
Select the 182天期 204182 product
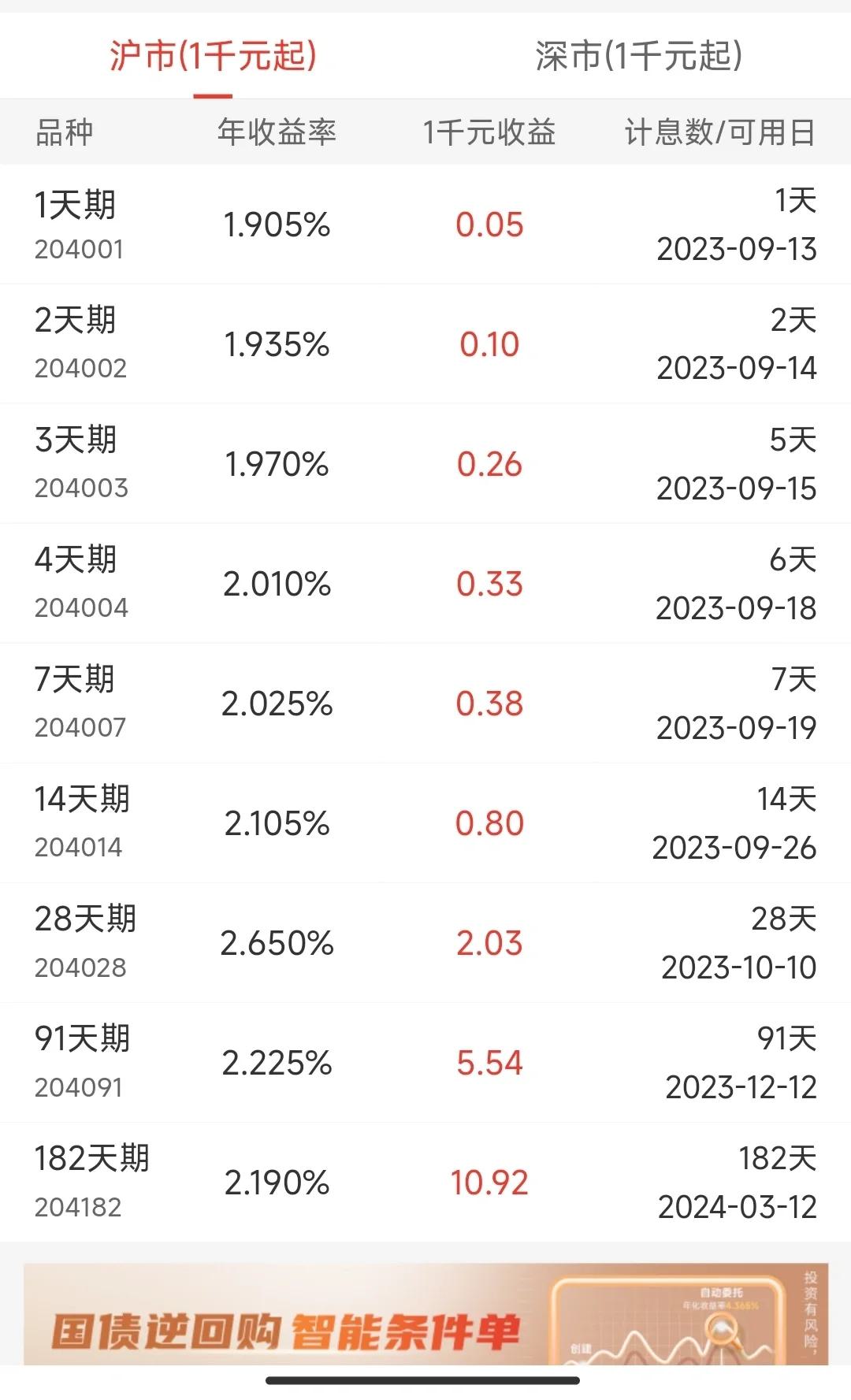tap(425, 1183)
